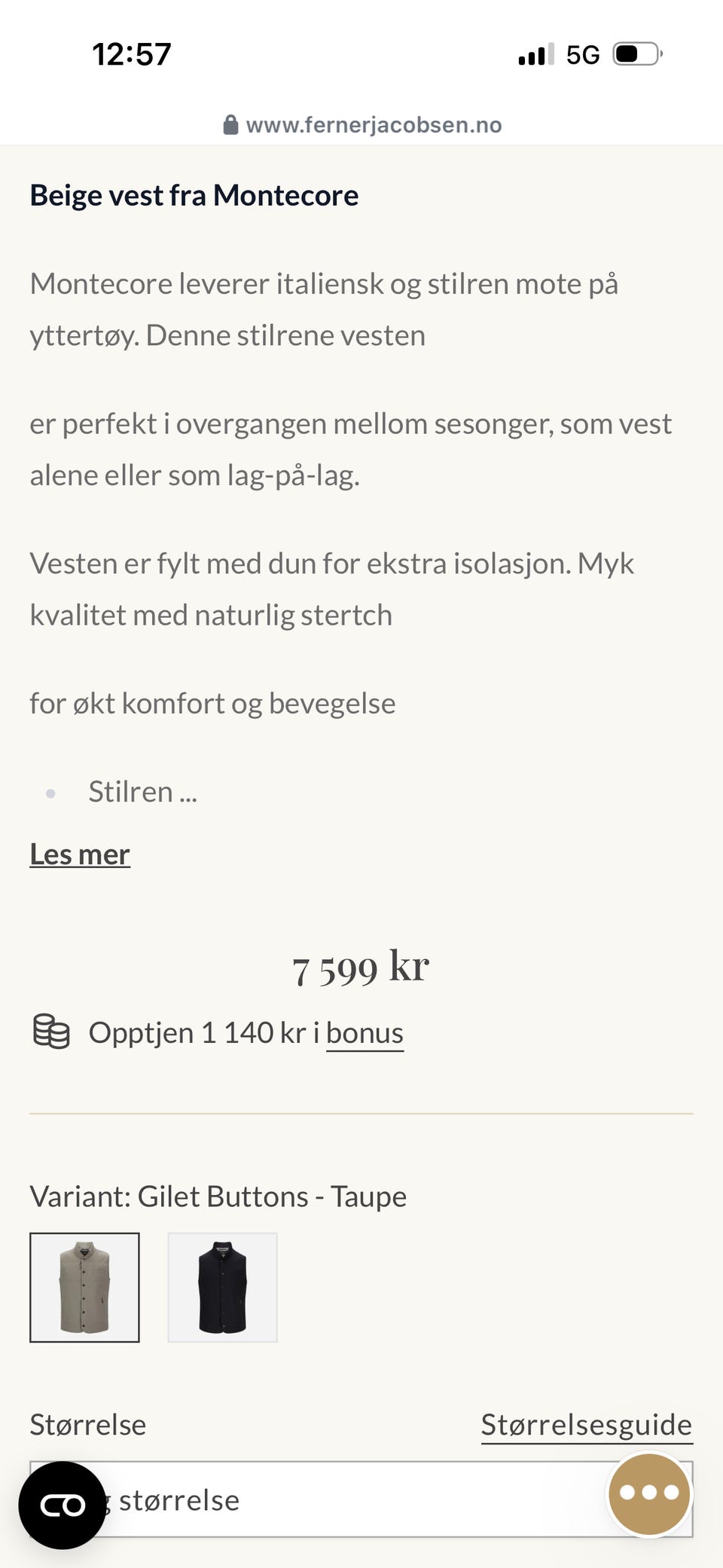This screenshot has height=1568, width=723.
Task: Tap the battery icon in the status bar
Action: coord(637,53)
